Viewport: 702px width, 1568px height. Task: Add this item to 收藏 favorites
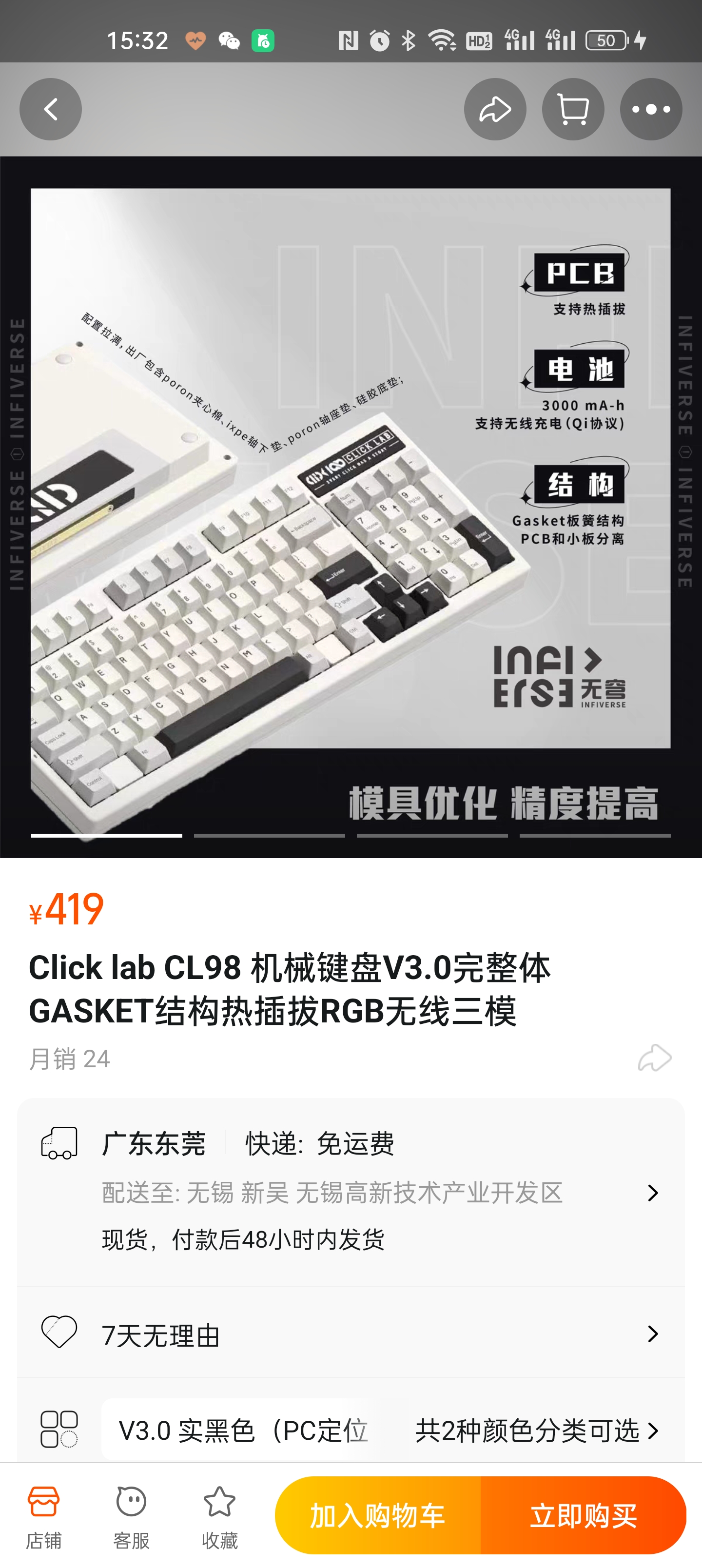click(x=219, y=1516)
